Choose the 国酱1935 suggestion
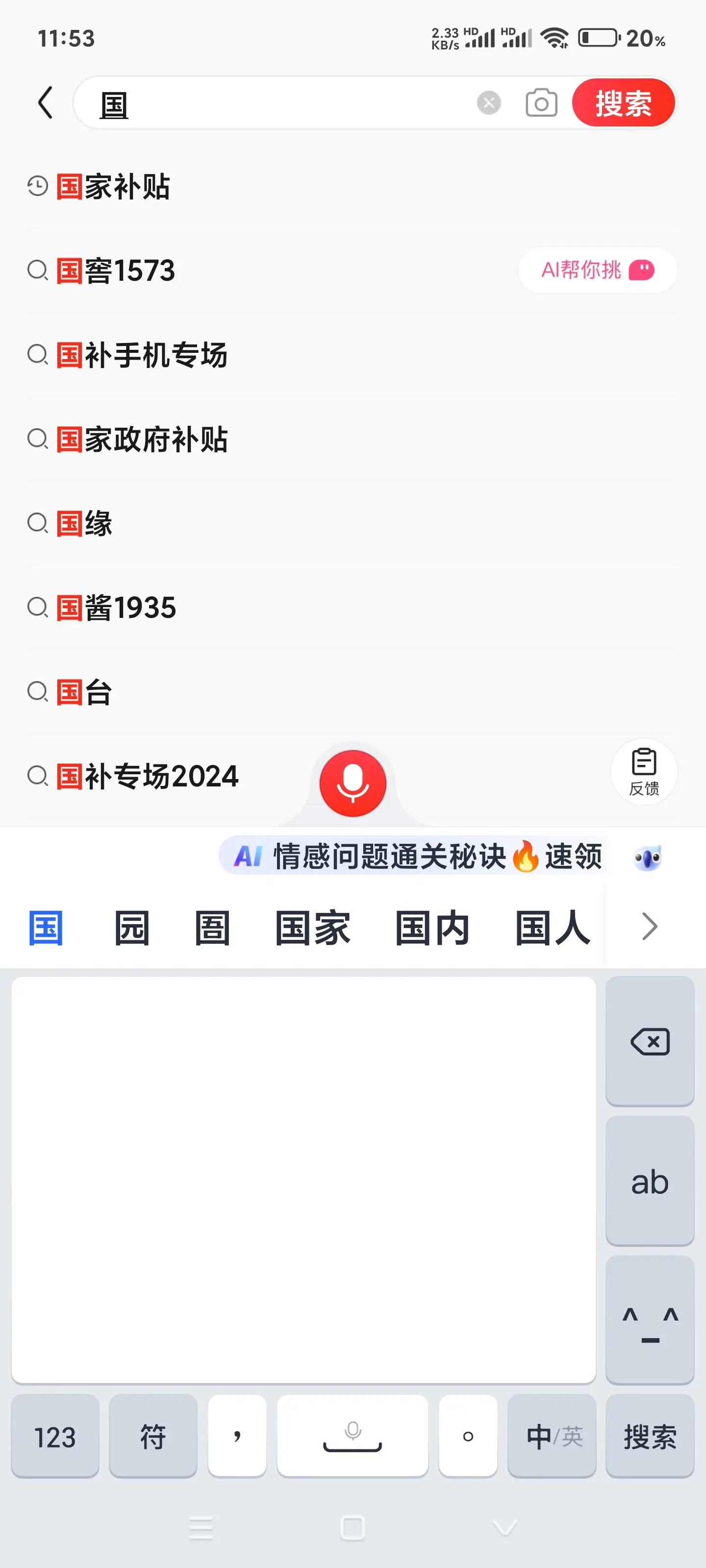Viewport: 706px width, 1568px height. coord(116,608)
